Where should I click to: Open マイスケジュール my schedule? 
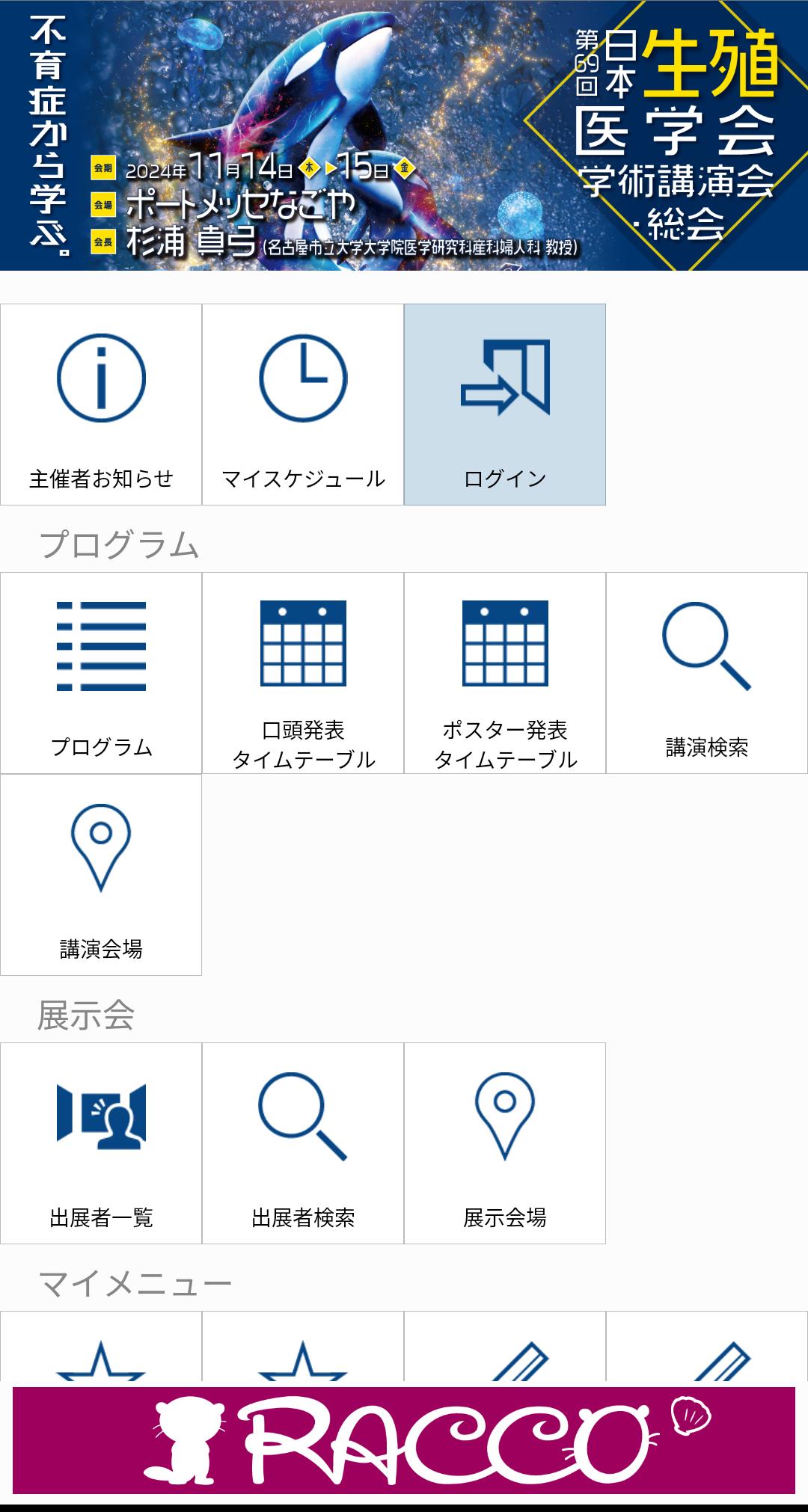pos(303,405)
